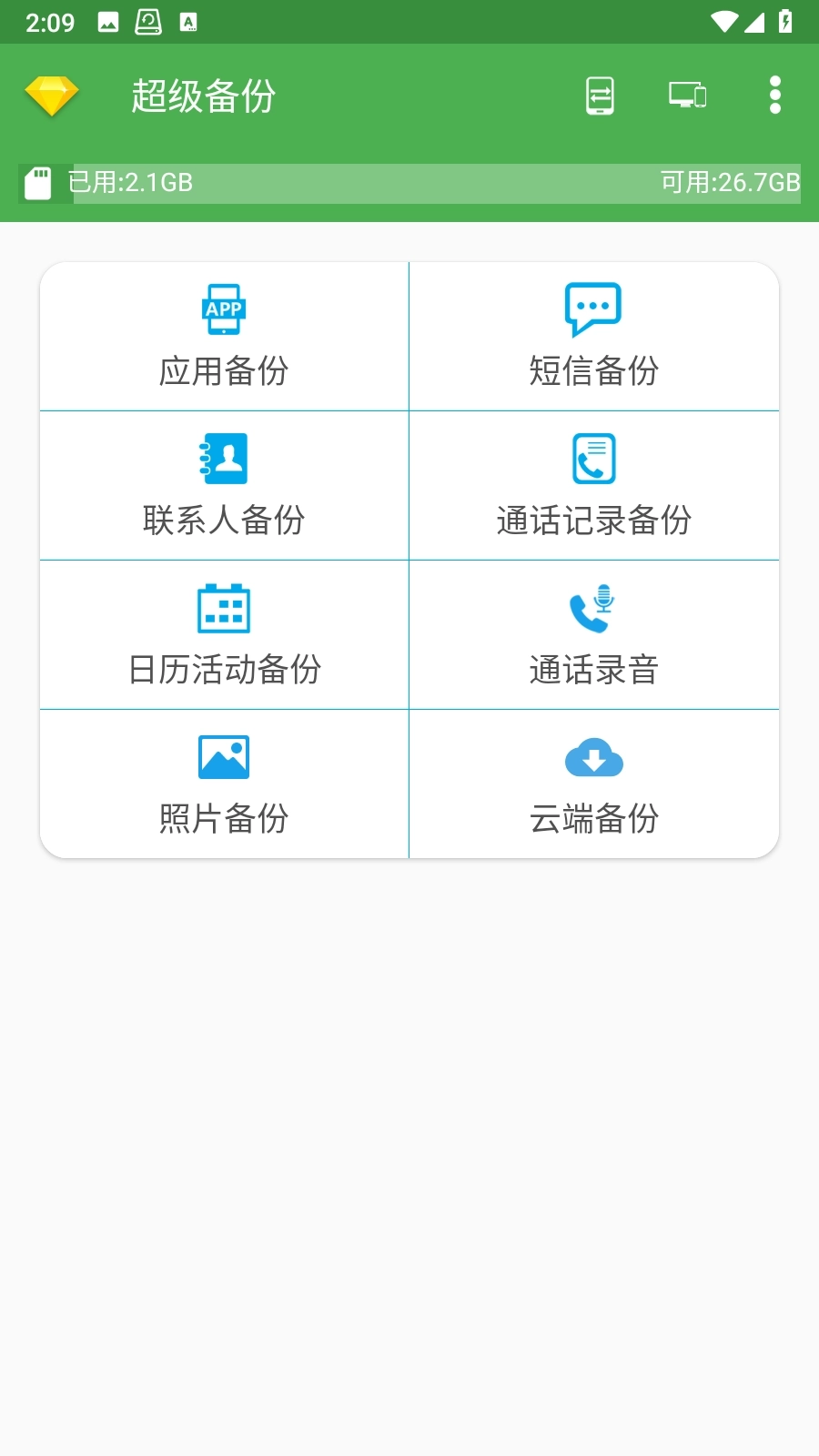Choose 照片备份 (photo backup)
Image resolution: width=819 pixels, height=1456 pixels.
(224, 784)
